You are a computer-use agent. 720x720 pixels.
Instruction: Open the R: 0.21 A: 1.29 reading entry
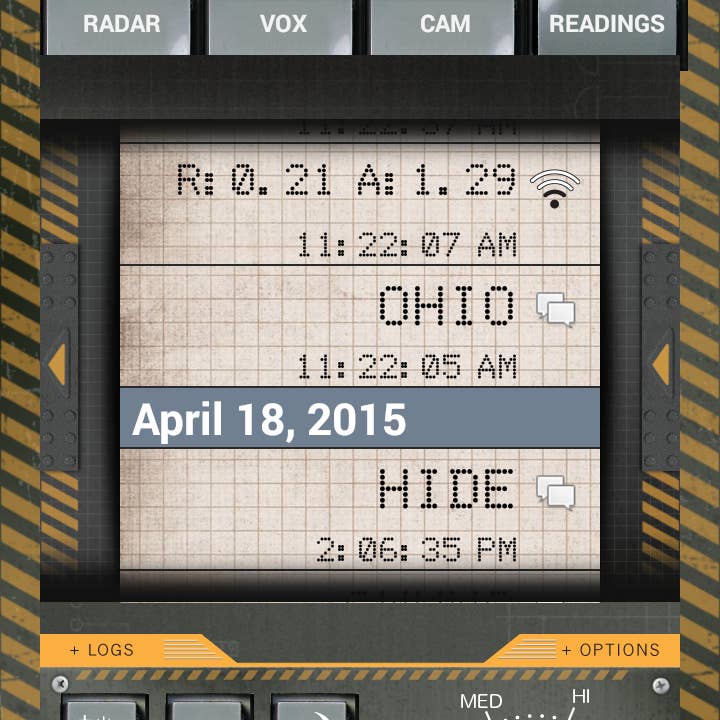point(360,203)
